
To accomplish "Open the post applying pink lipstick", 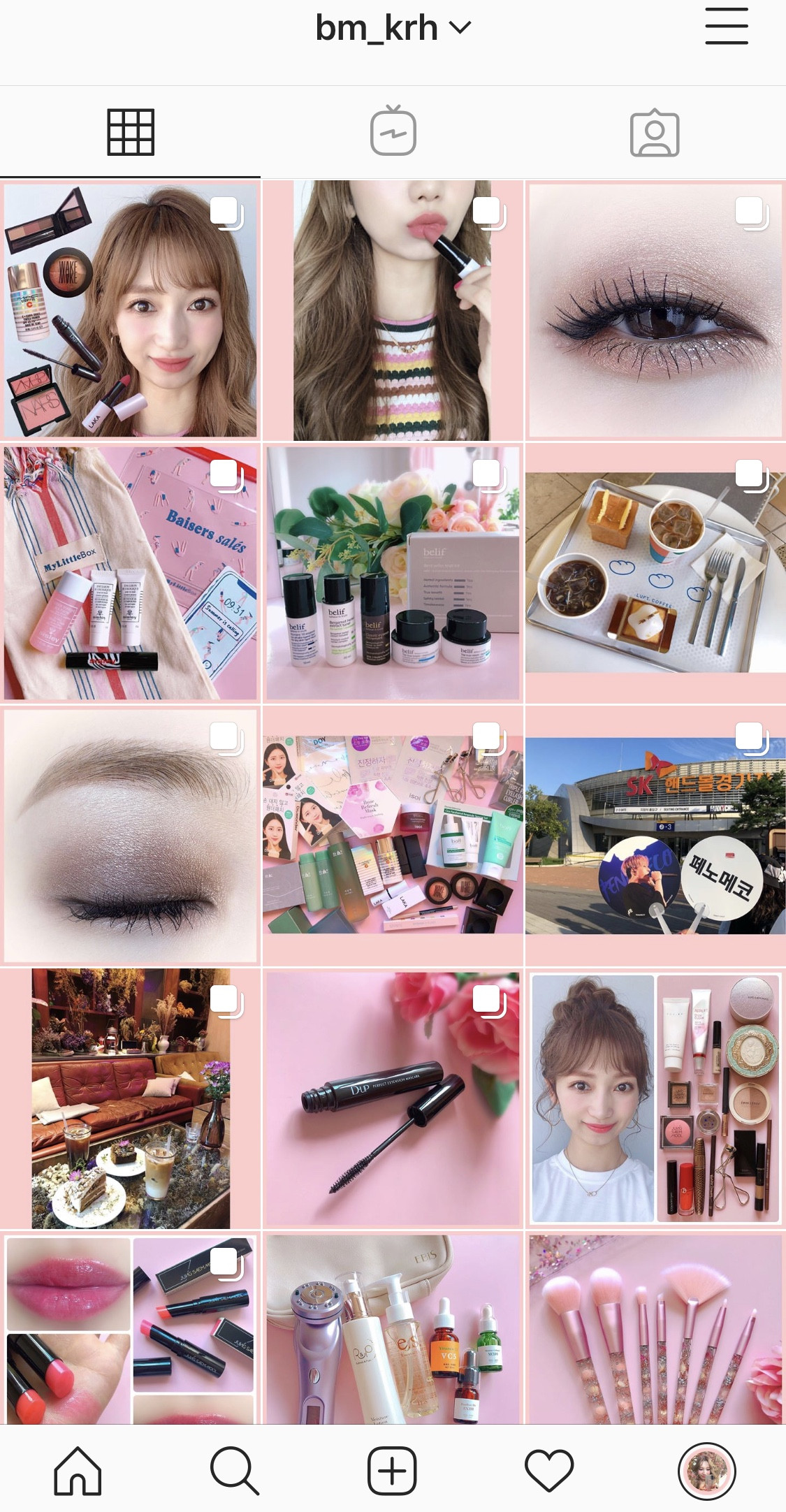I will tap(393, 311).
